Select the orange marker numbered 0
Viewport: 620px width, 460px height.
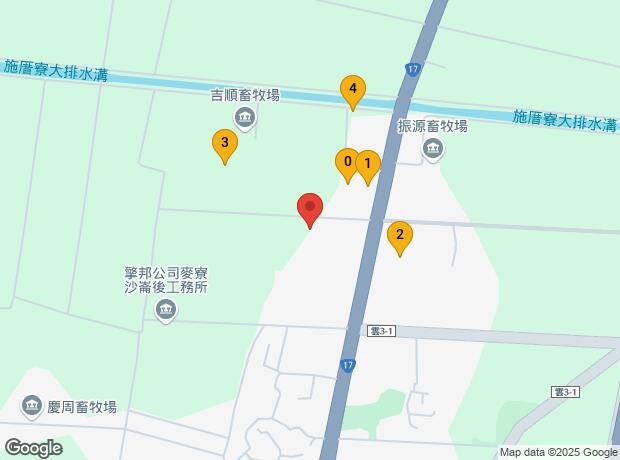click(x=347, y=162)
